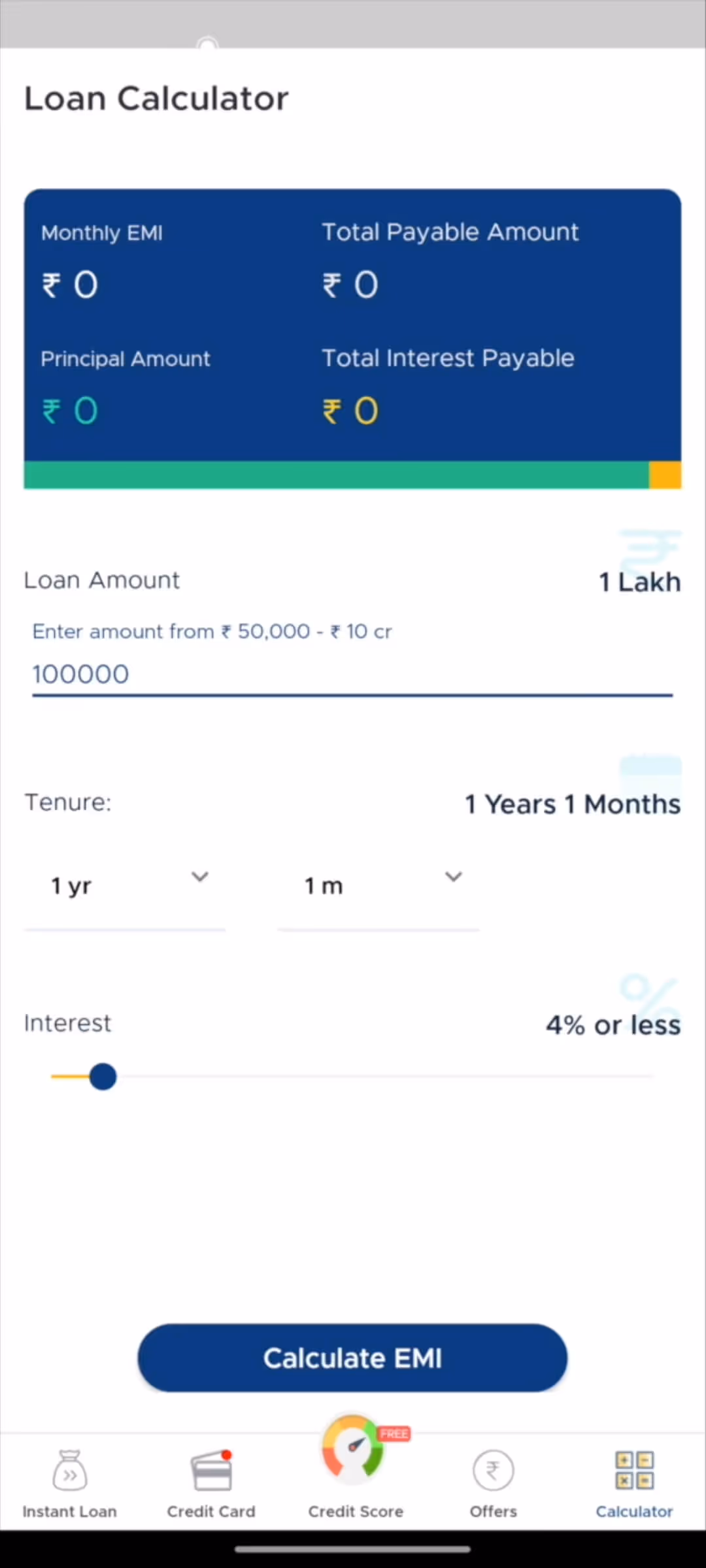Switch to the Instant Loan tab

coord(69,1484)
